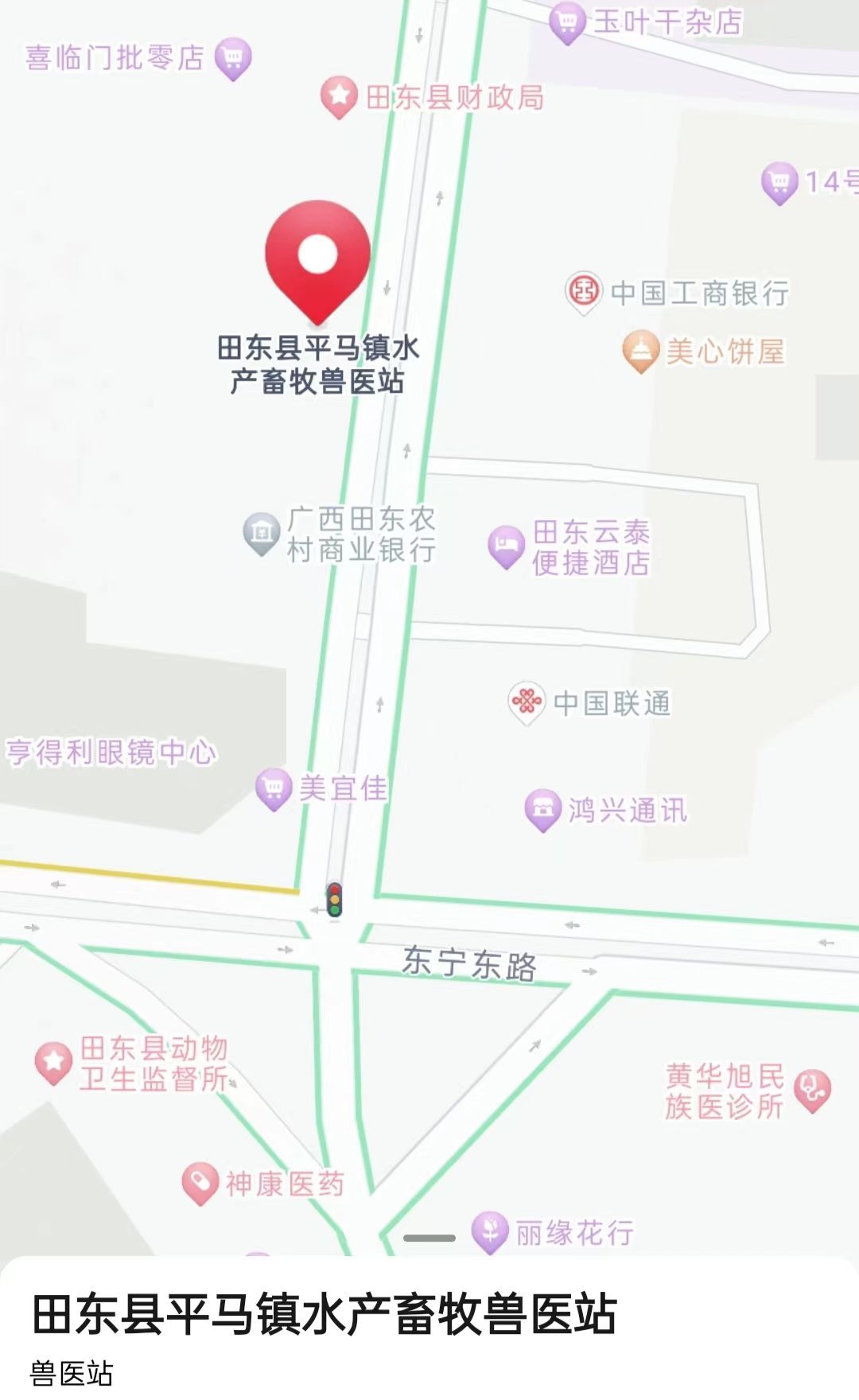Tap the 神康医药 pharmacy marker

pyautogui.click(x=200, y=1184)
